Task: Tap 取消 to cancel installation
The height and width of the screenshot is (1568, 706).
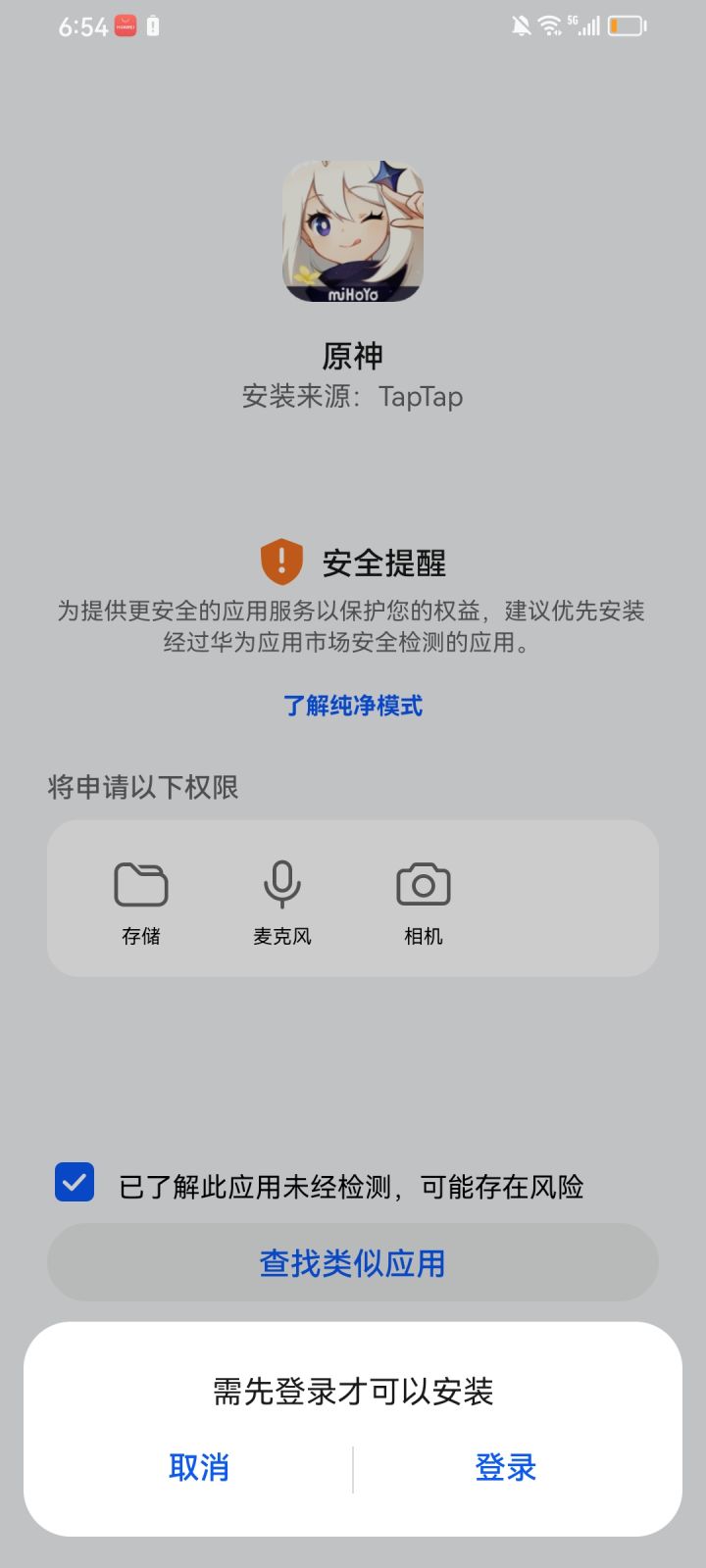Action: [x=199, y=1467]
